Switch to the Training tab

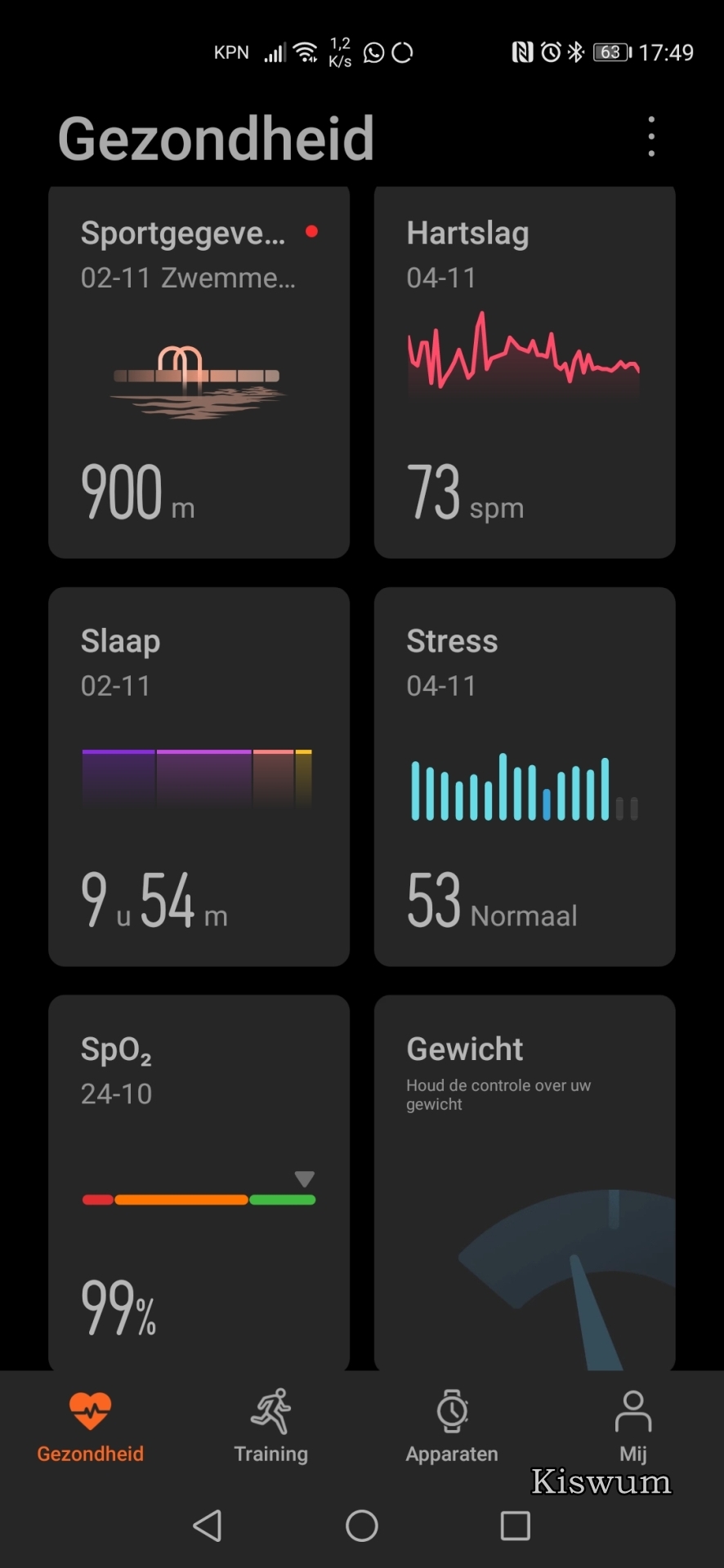[271, 1426]
